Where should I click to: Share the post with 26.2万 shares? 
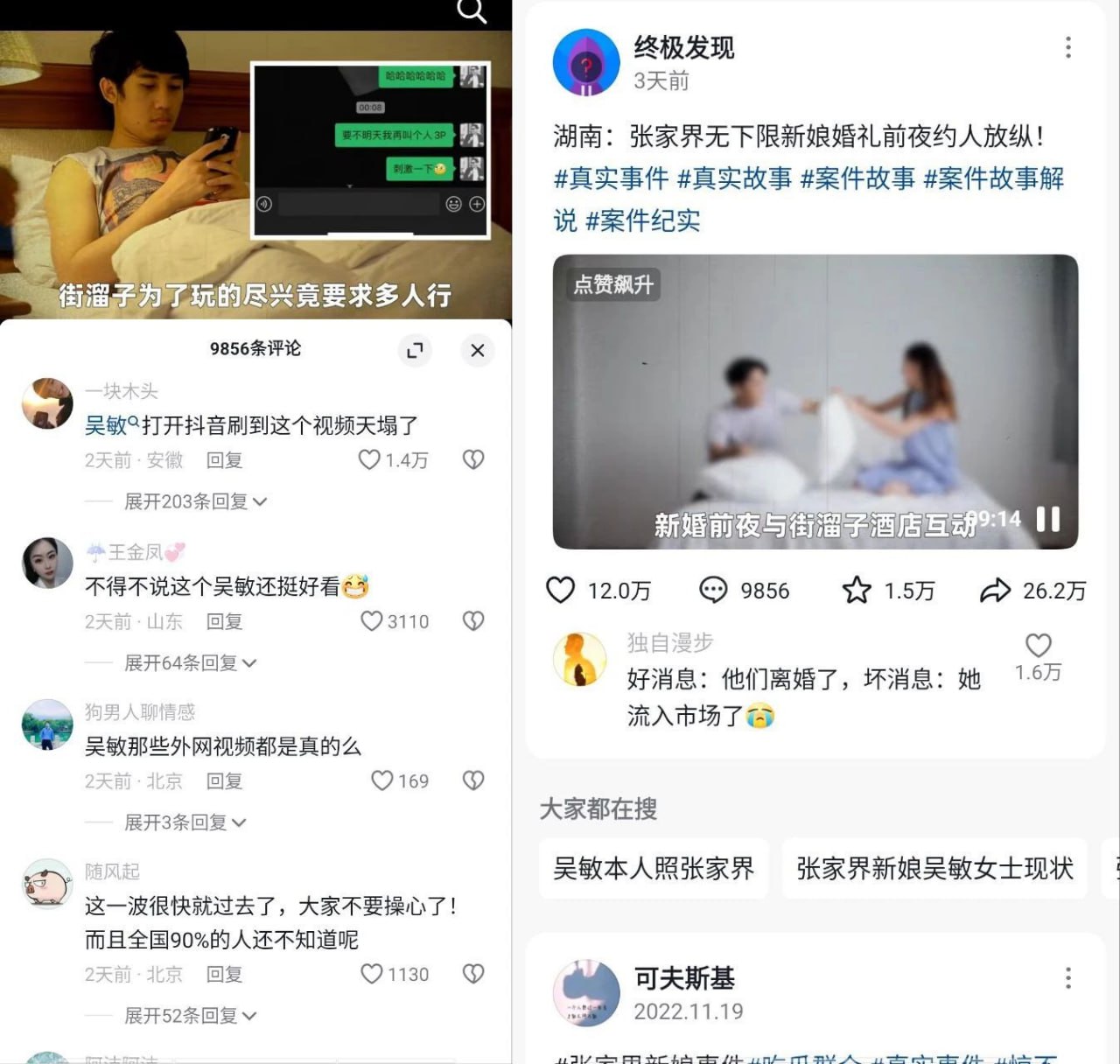pyautogui.click(x=995, y=591)
